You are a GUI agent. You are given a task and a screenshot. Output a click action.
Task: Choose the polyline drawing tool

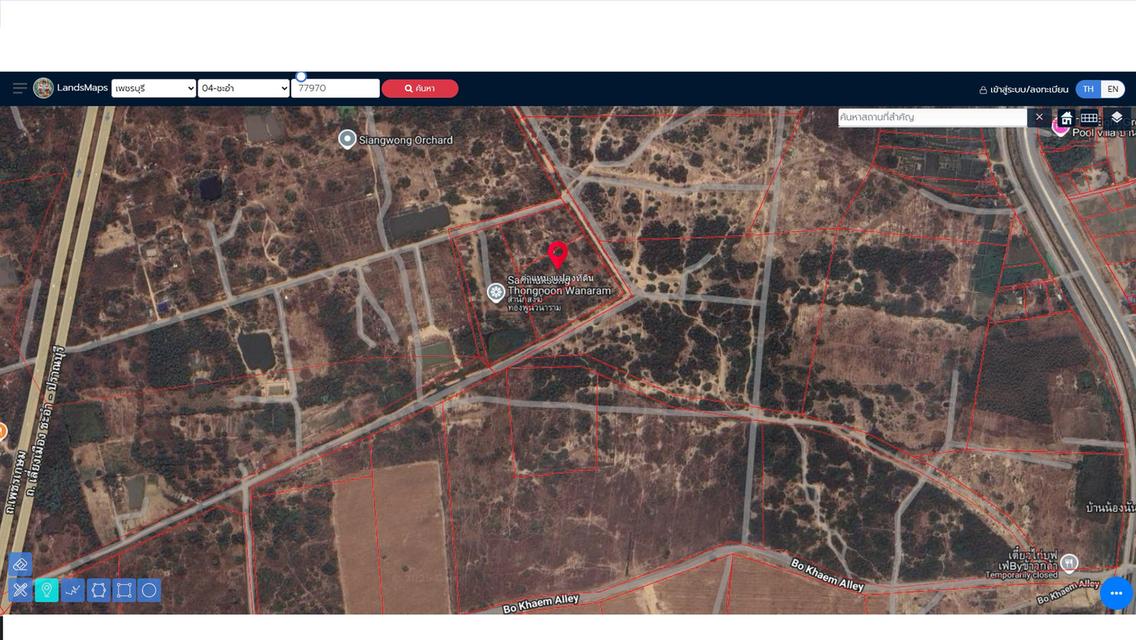[72, 590]
